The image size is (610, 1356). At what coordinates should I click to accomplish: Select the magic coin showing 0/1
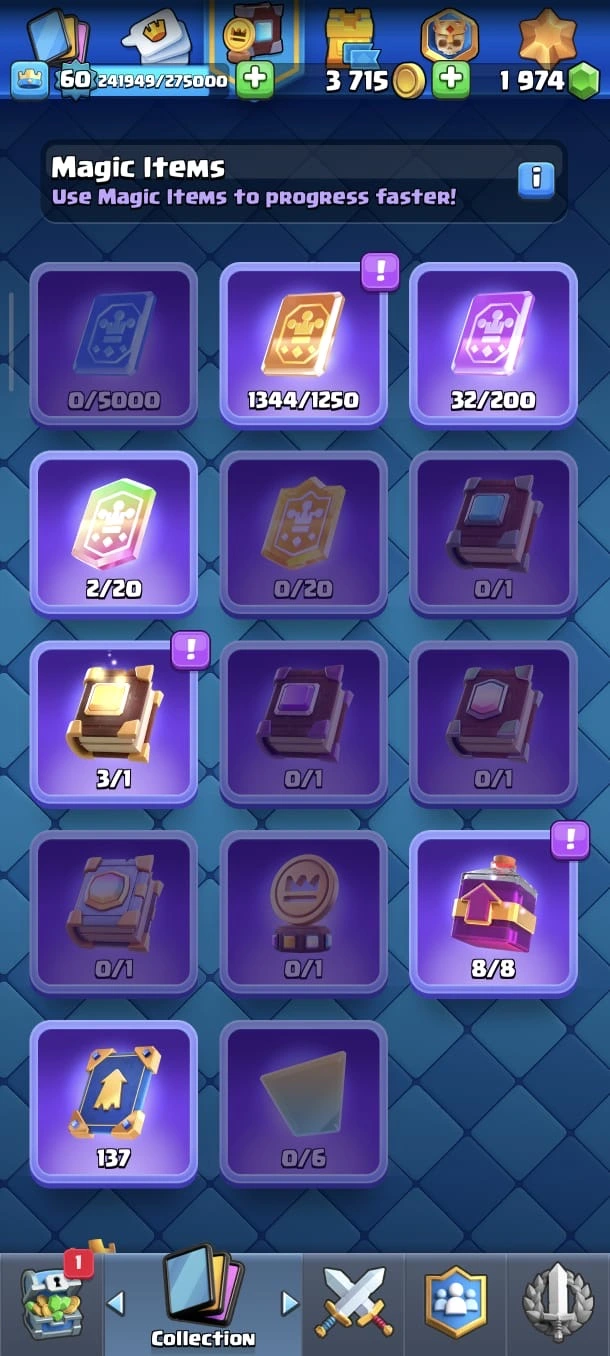click(x=303, y=912)
